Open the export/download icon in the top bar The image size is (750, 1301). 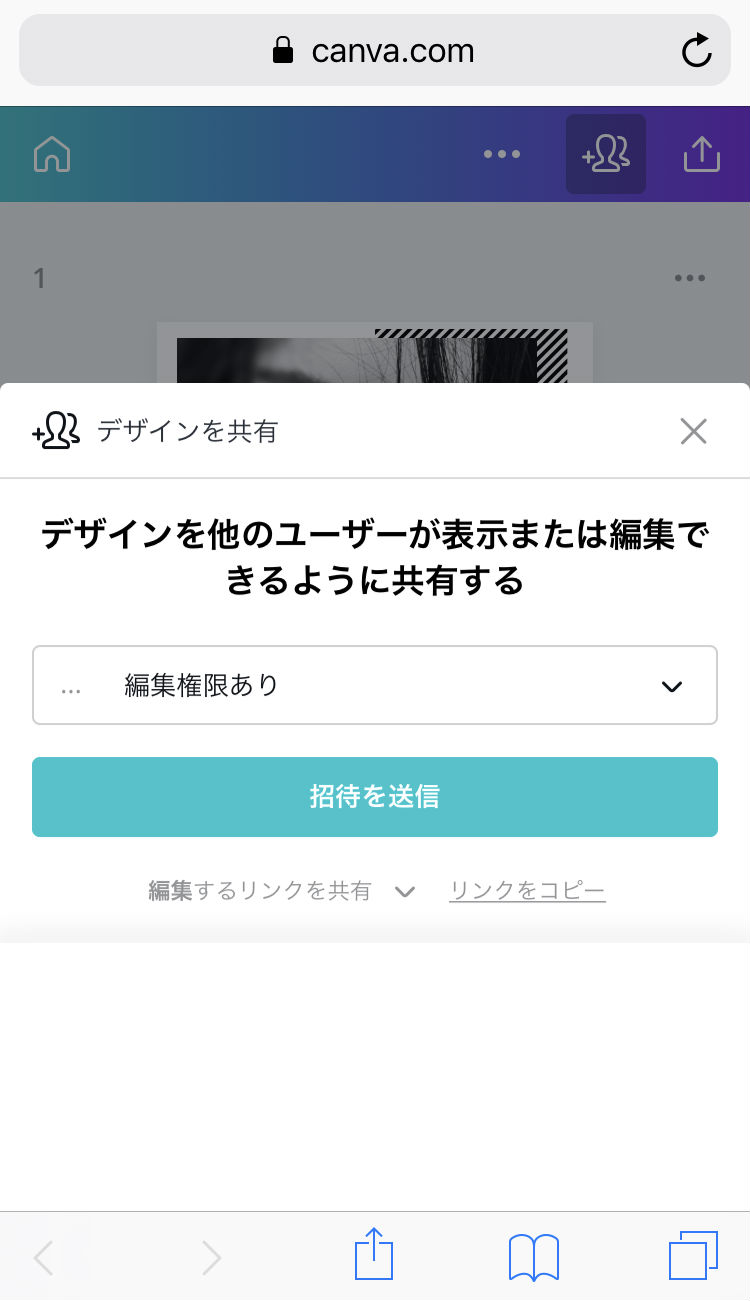[701, 154]
